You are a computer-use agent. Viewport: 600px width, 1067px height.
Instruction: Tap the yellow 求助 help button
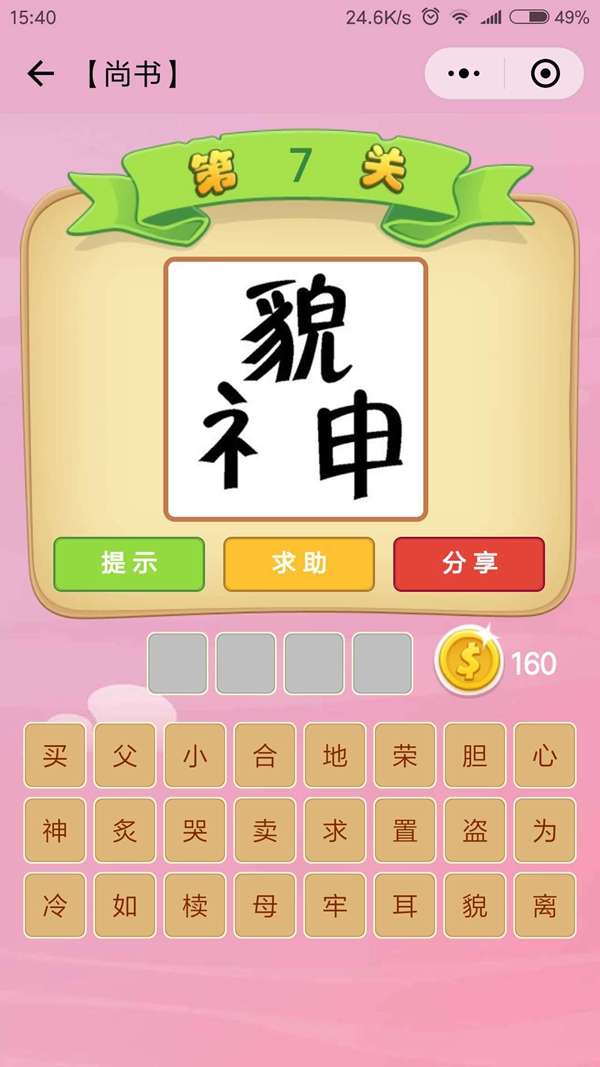[299, 564]
